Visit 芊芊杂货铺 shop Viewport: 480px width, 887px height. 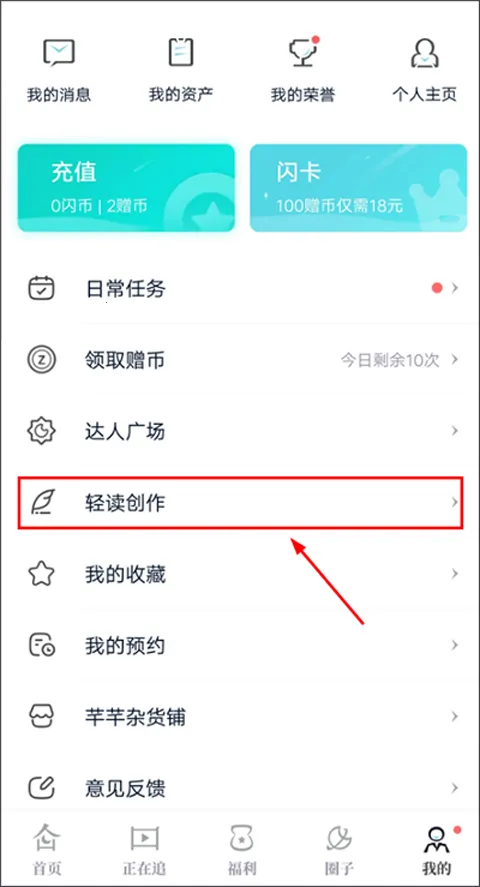pyautogui.click(x=240, y=717)
